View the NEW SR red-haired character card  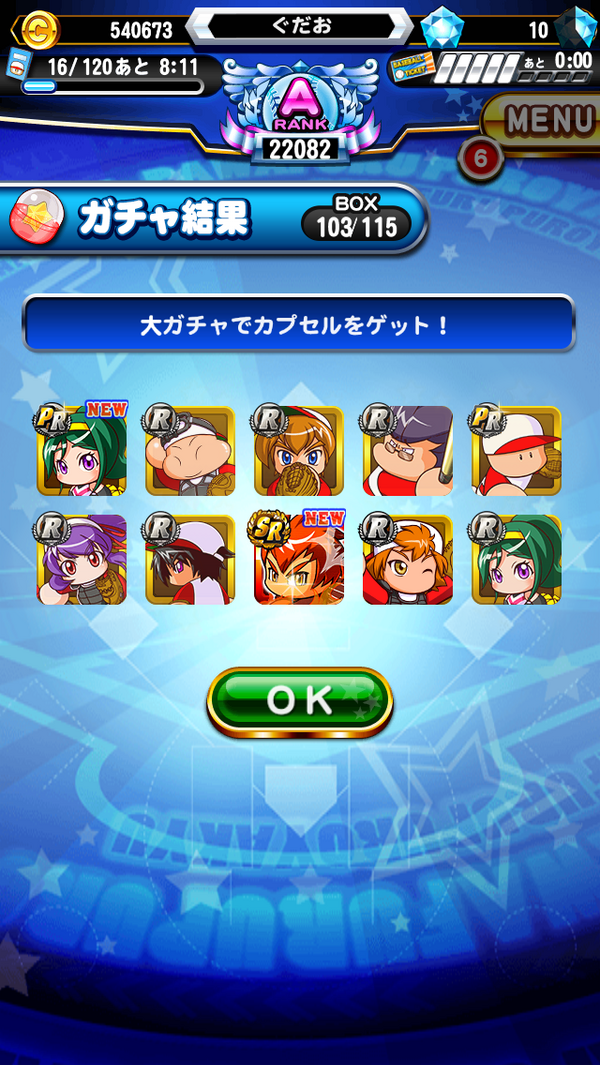click(x=298, y=560)
